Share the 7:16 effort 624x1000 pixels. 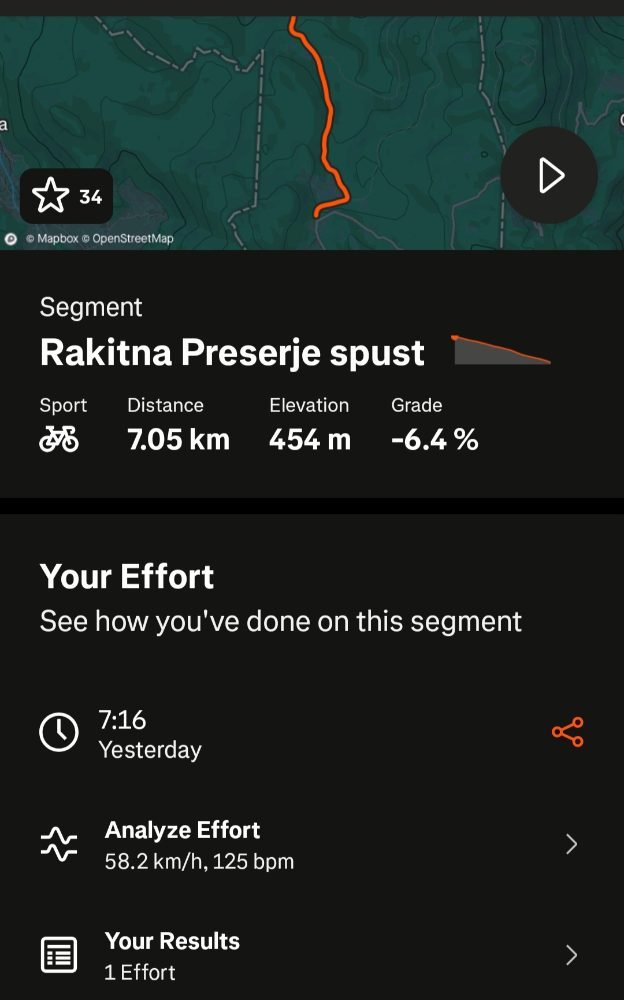click(567, 732)
